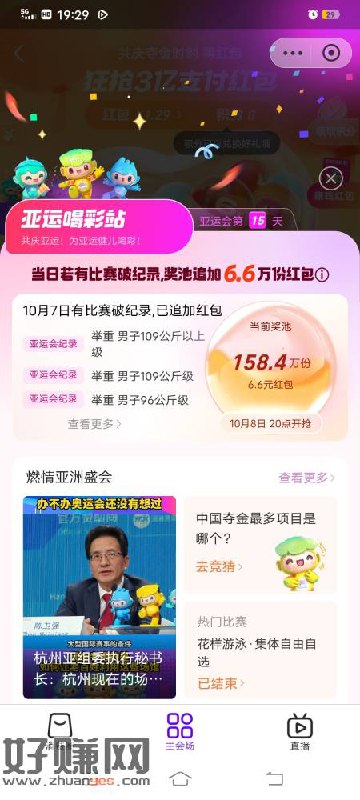This screenshot has height=800, width=360.
Task: Go to the system home screen
Action: pos(180,779)
